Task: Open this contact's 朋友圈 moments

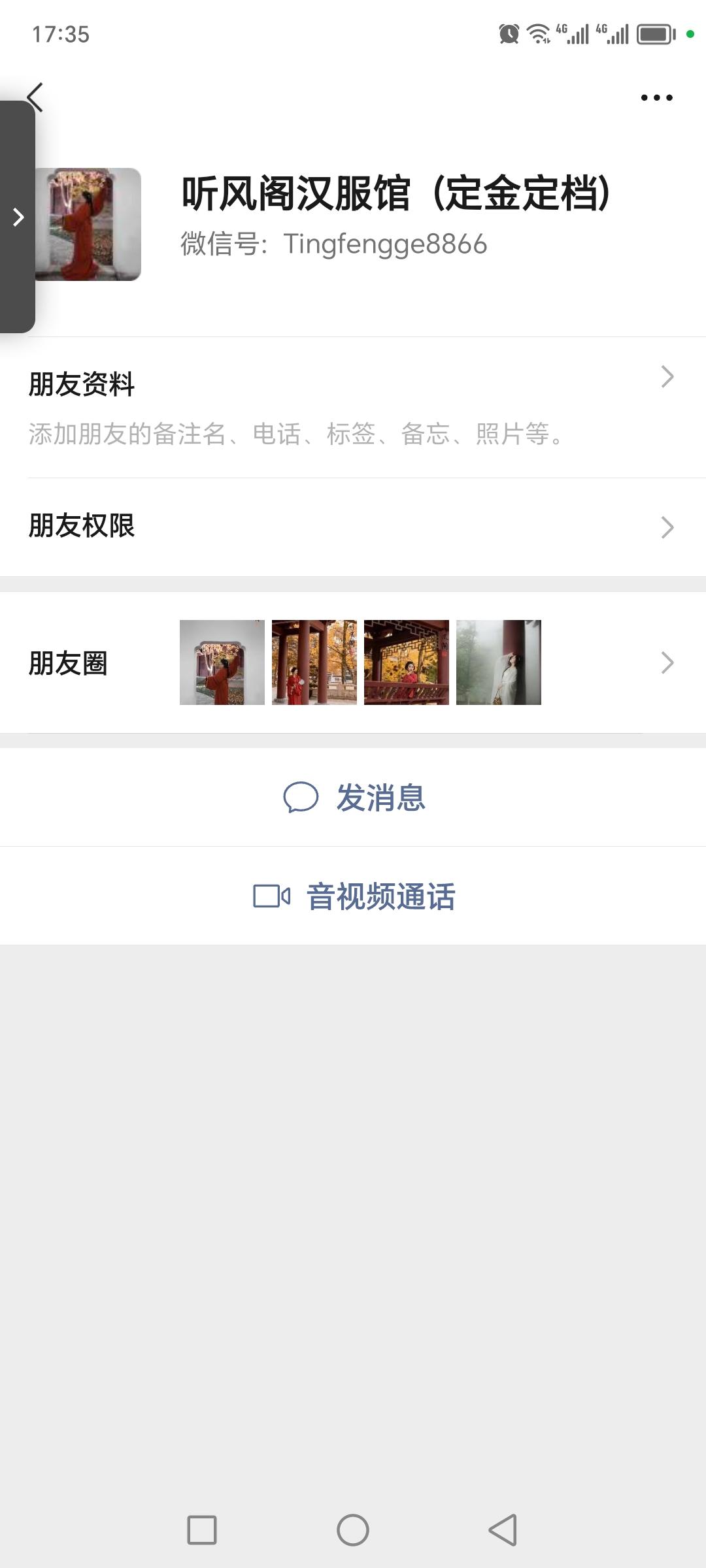Action: point(353,662)
